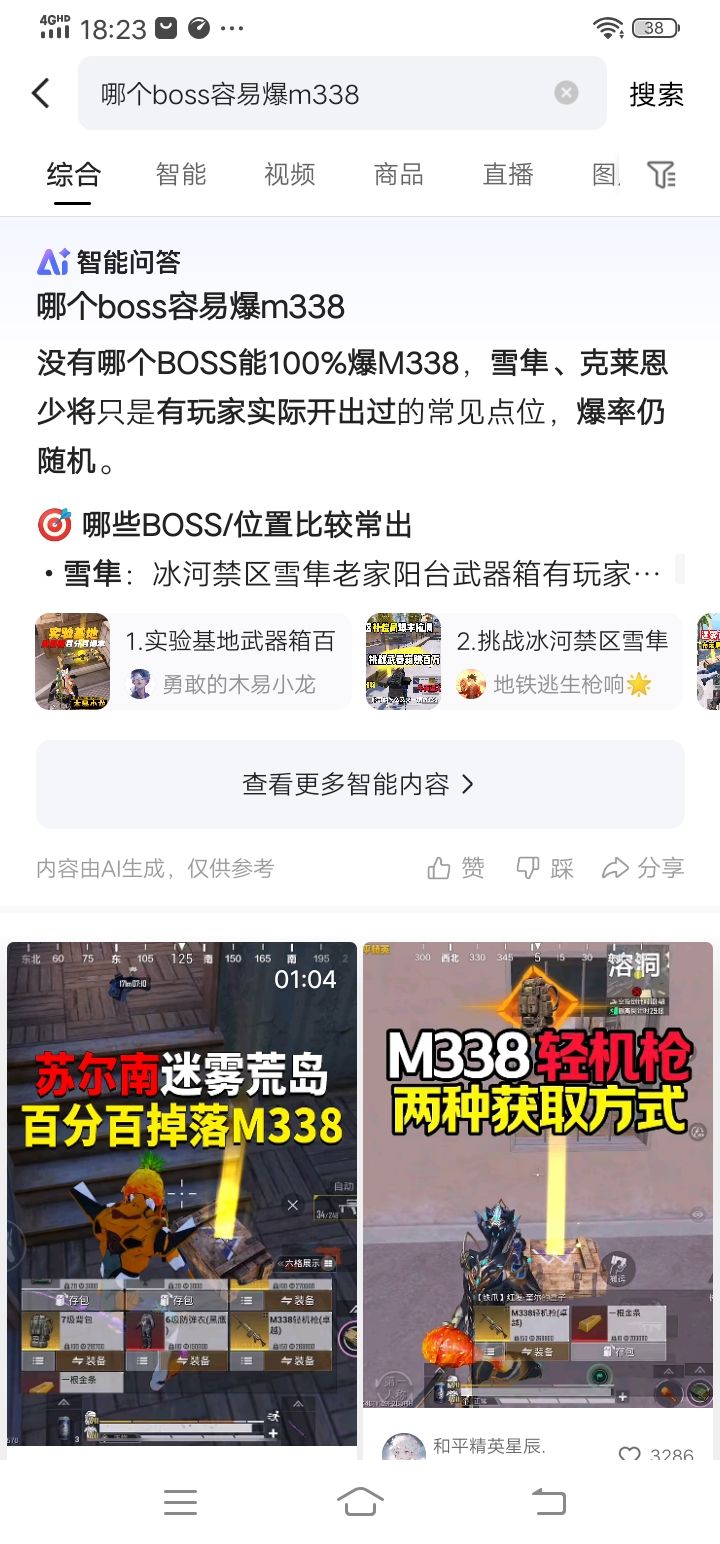Open the system recent apps menu
The height and width of the screenshot is (1544, 720).
coord(180,1501)
